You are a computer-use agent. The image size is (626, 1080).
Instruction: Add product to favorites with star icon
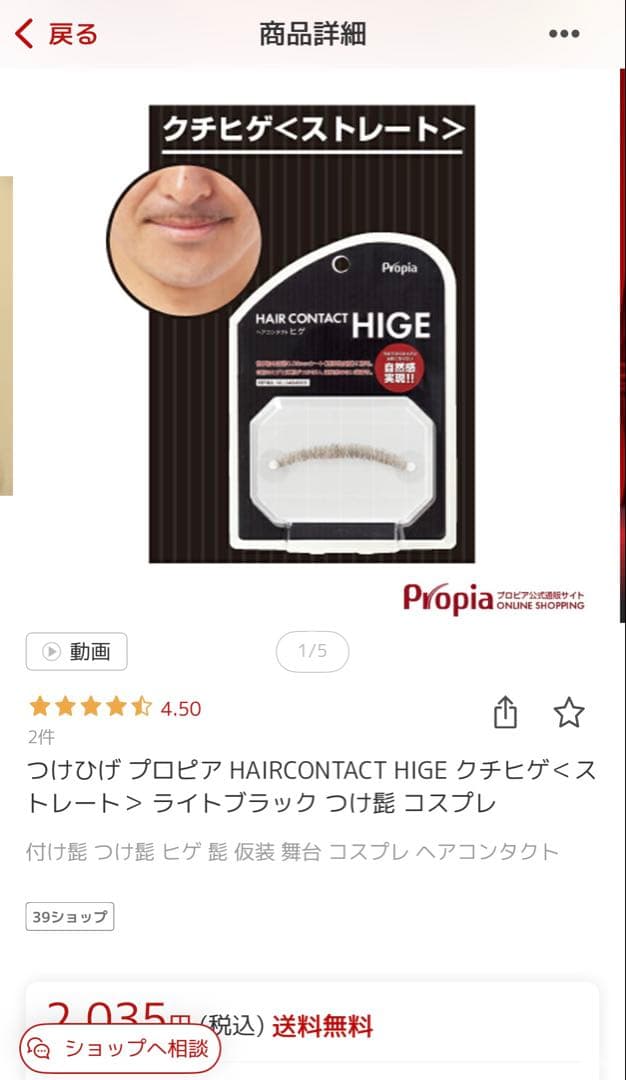(x=569, y=713)
